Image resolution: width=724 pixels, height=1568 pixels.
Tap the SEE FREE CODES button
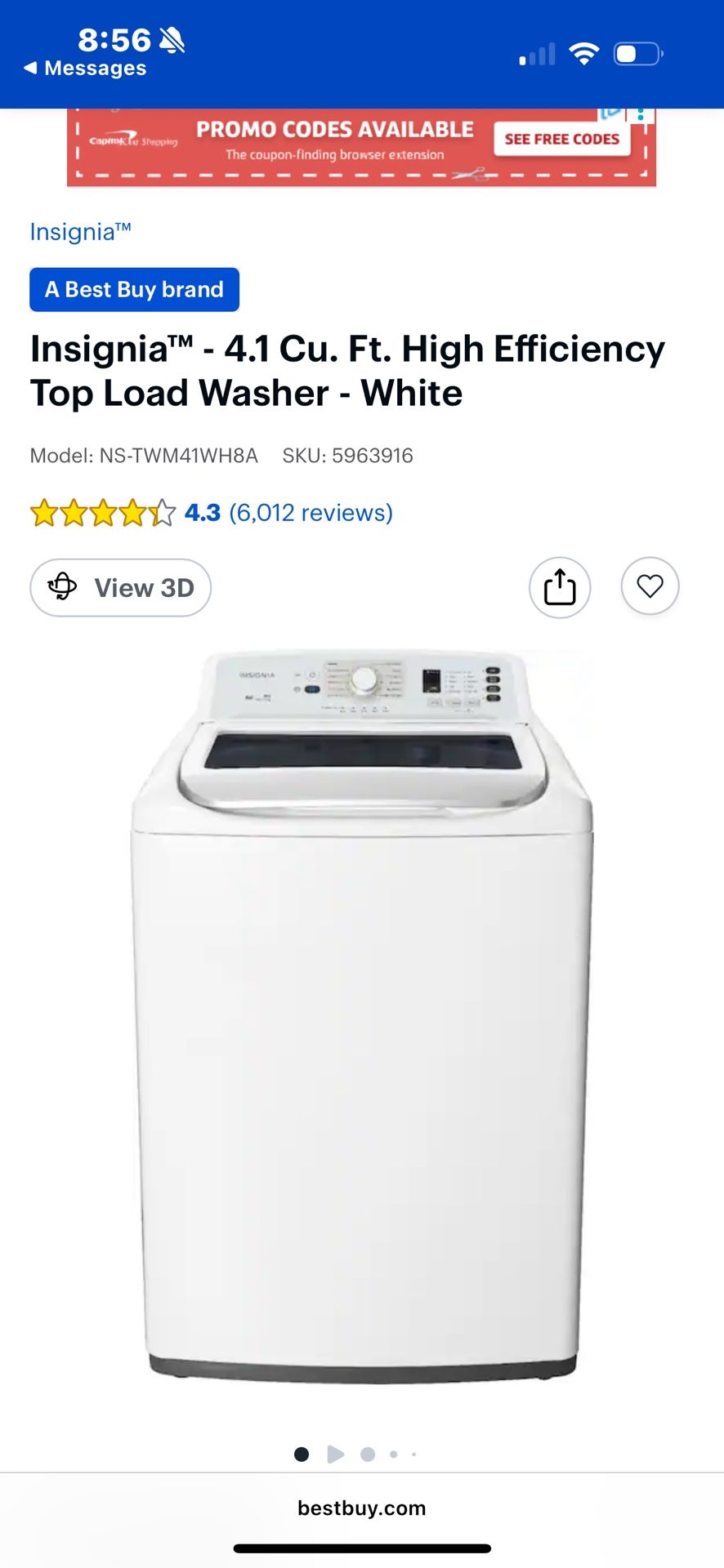pos(560,139)
